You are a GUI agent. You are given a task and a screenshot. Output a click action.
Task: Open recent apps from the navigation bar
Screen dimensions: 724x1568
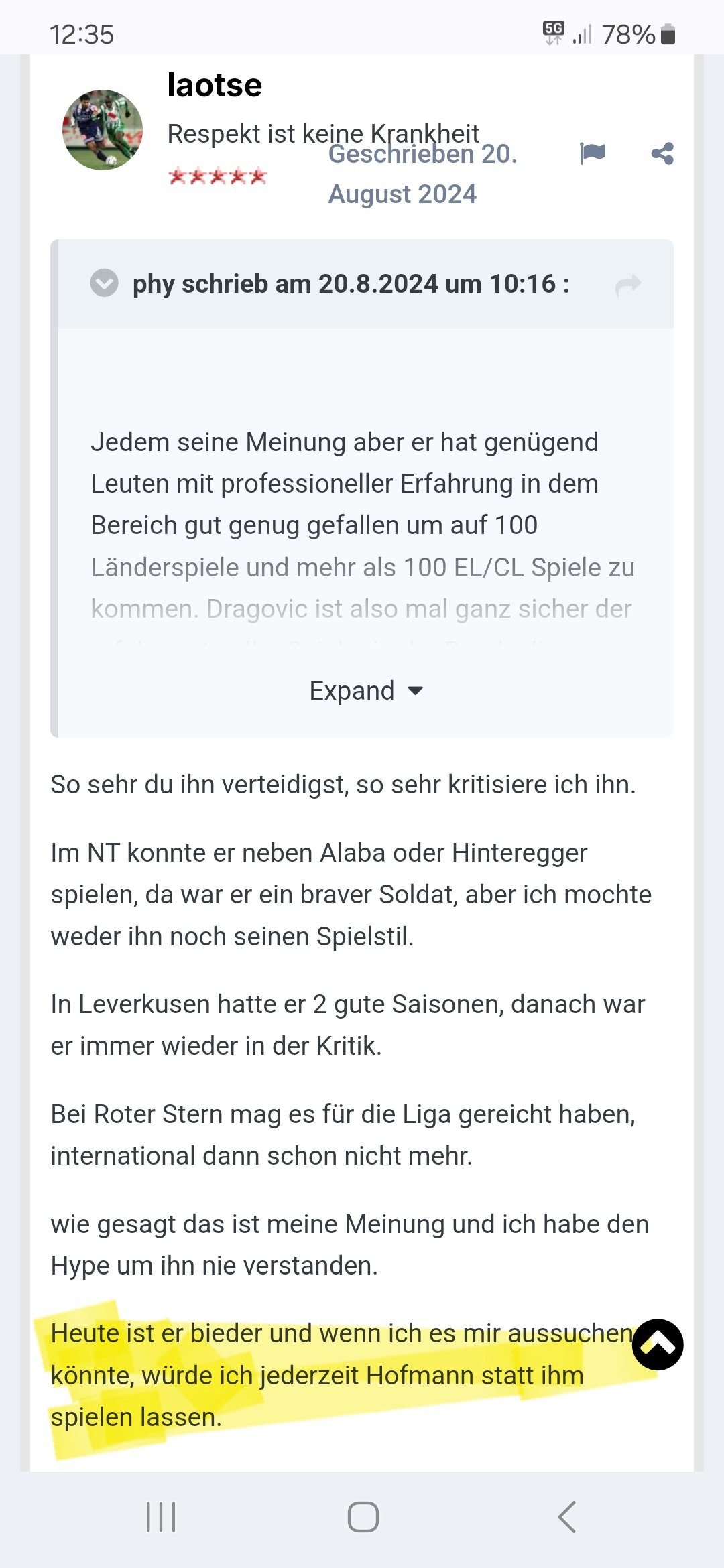161,1517
